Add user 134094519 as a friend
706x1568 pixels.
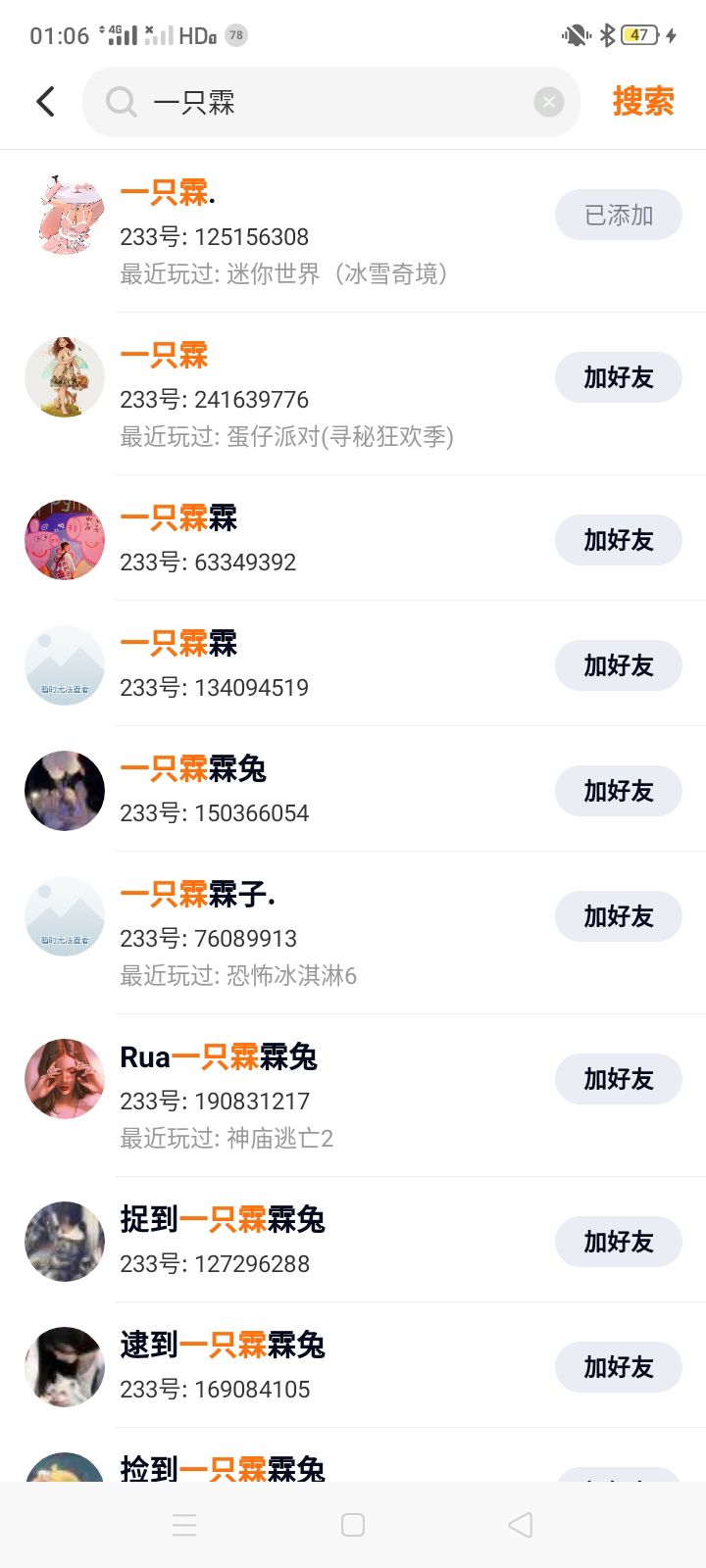point(619,666)
